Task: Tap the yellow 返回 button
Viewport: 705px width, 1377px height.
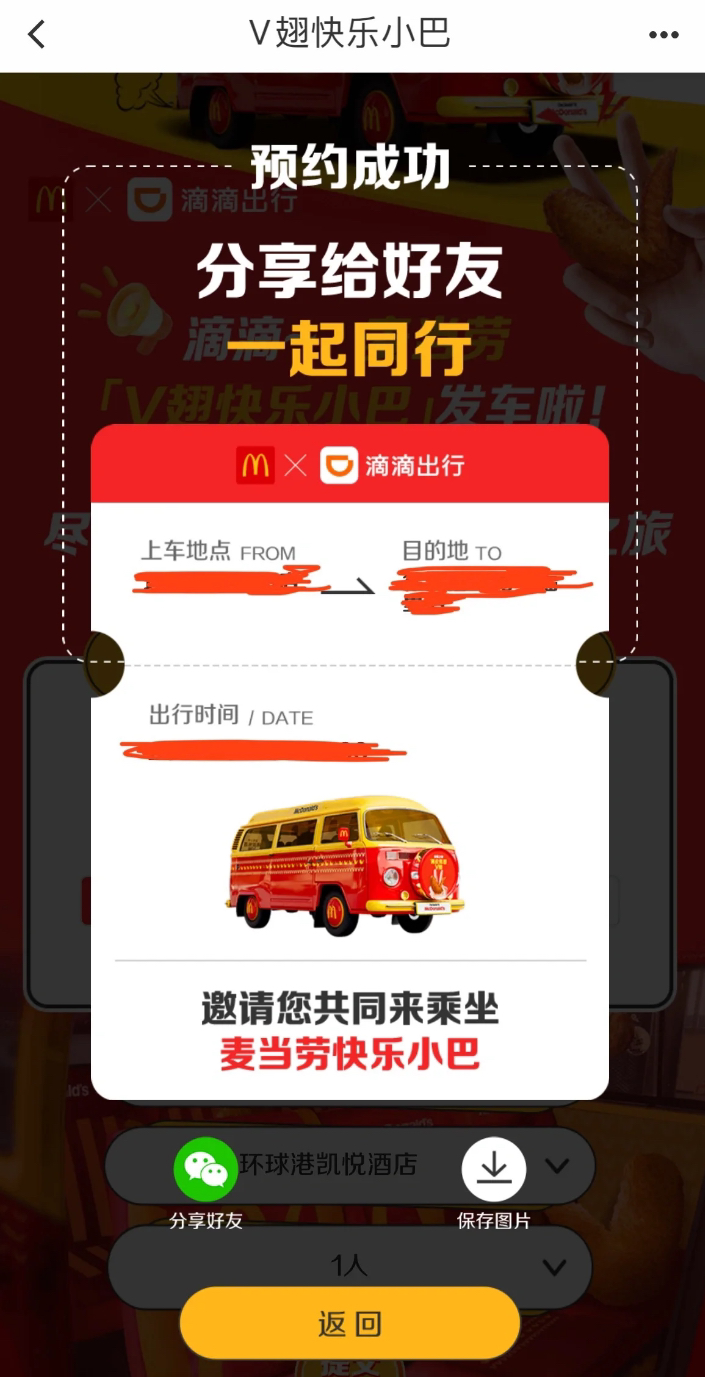Action: click(x=350, y=1323)
